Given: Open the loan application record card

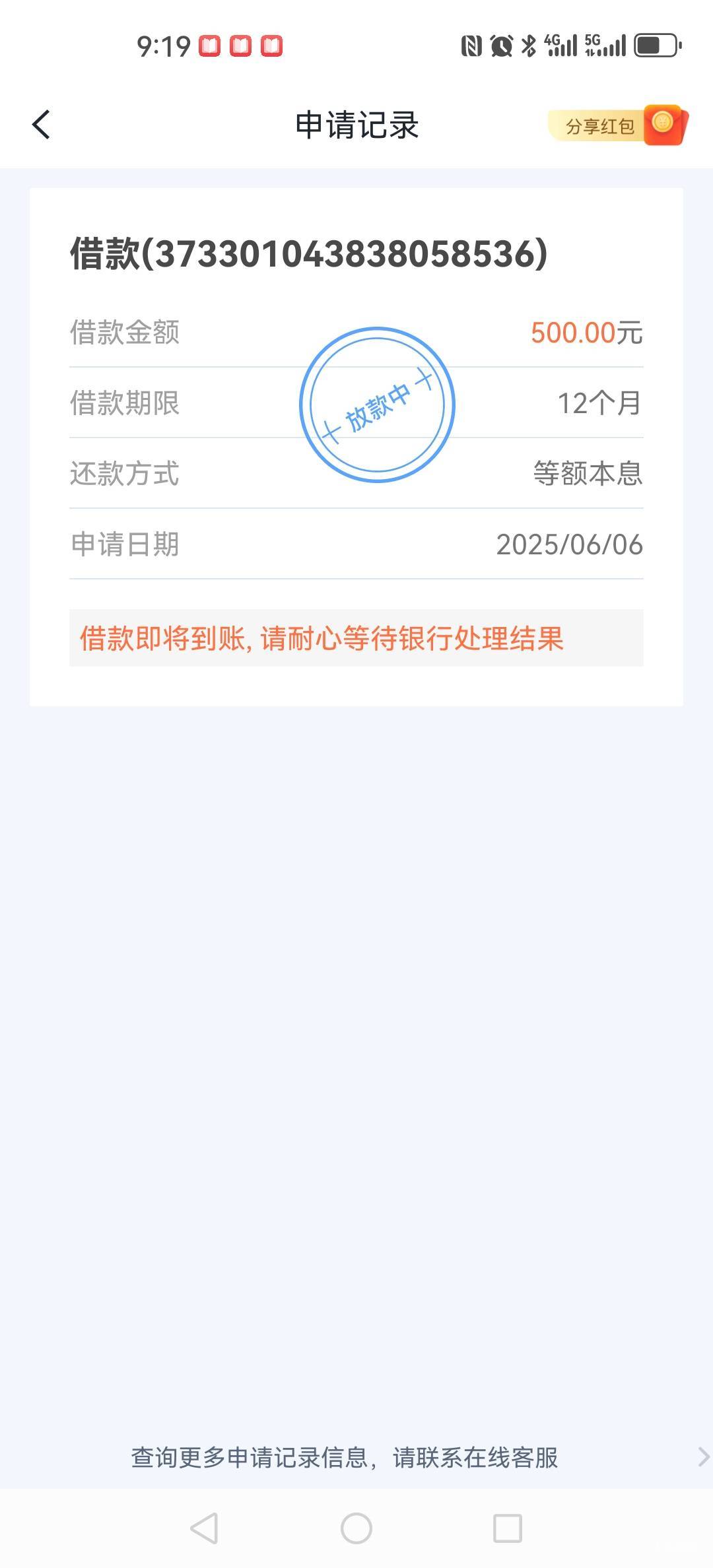Looking at the screenshot, I should click(x=356, y=447).
